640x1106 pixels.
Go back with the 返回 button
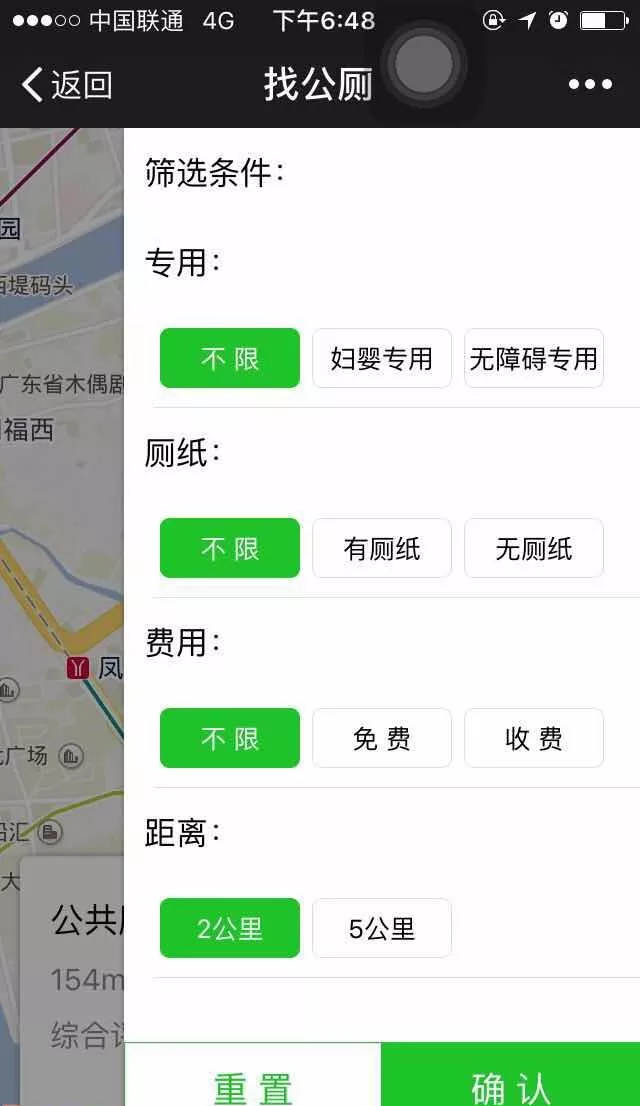pos(66,85)
